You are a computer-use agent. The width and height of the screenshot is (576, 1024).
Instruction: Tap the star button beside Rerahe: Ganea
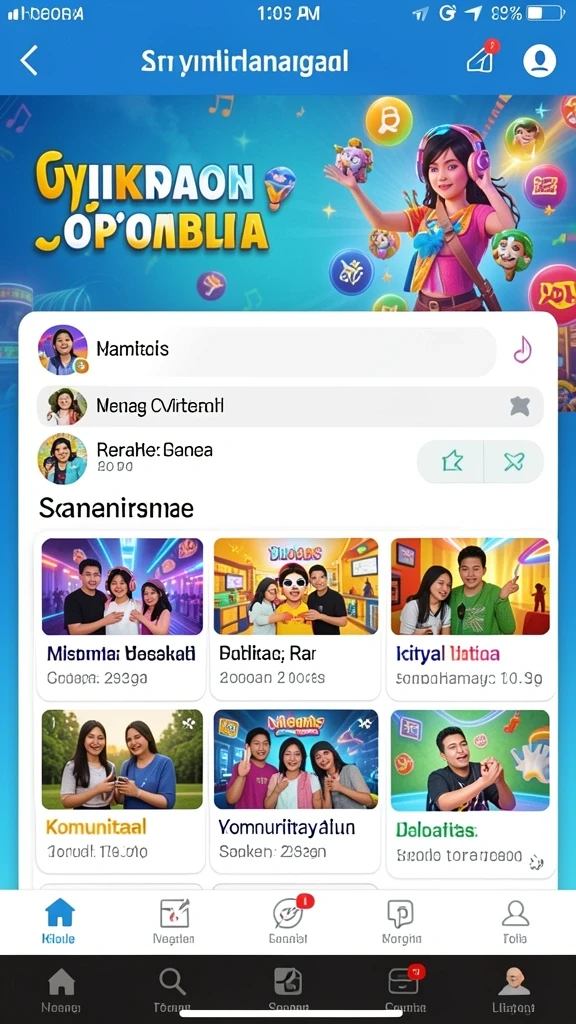point(451,462)
